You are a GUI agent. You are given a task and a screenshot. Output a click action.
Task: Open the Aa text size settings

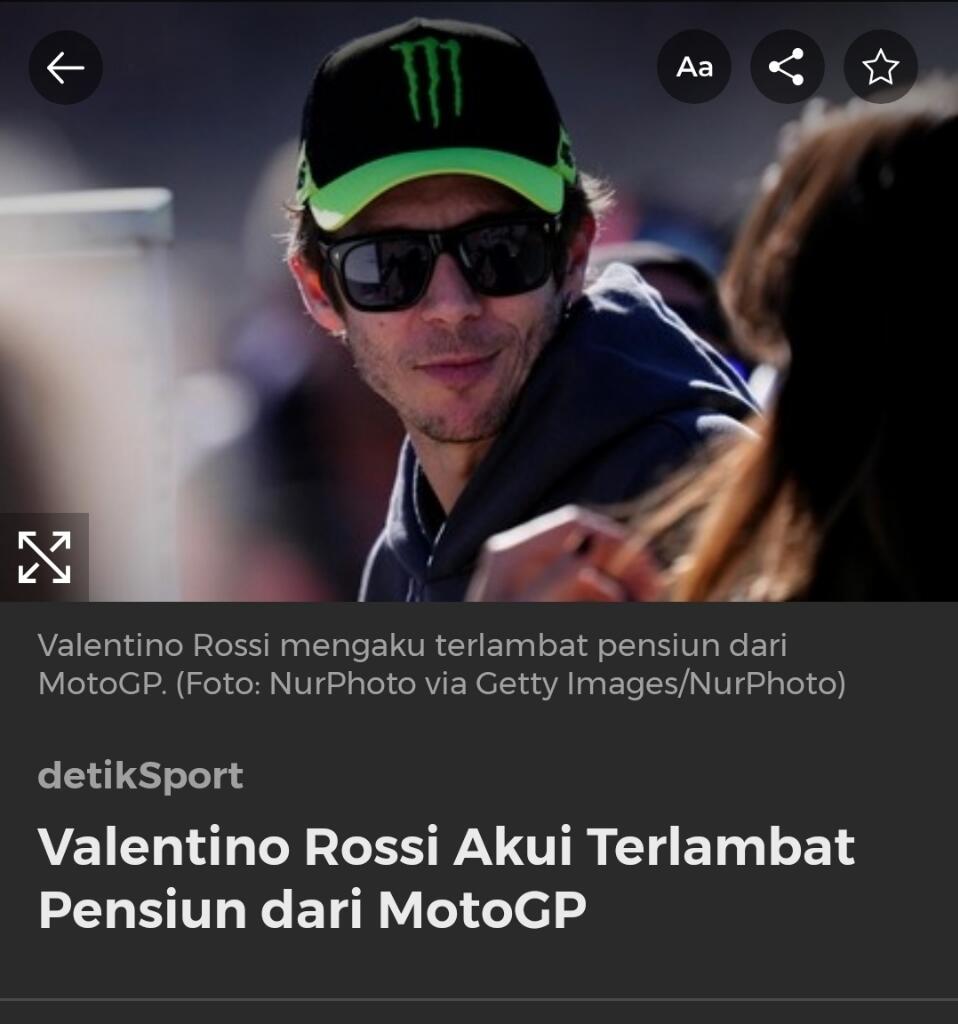point(694,67)
